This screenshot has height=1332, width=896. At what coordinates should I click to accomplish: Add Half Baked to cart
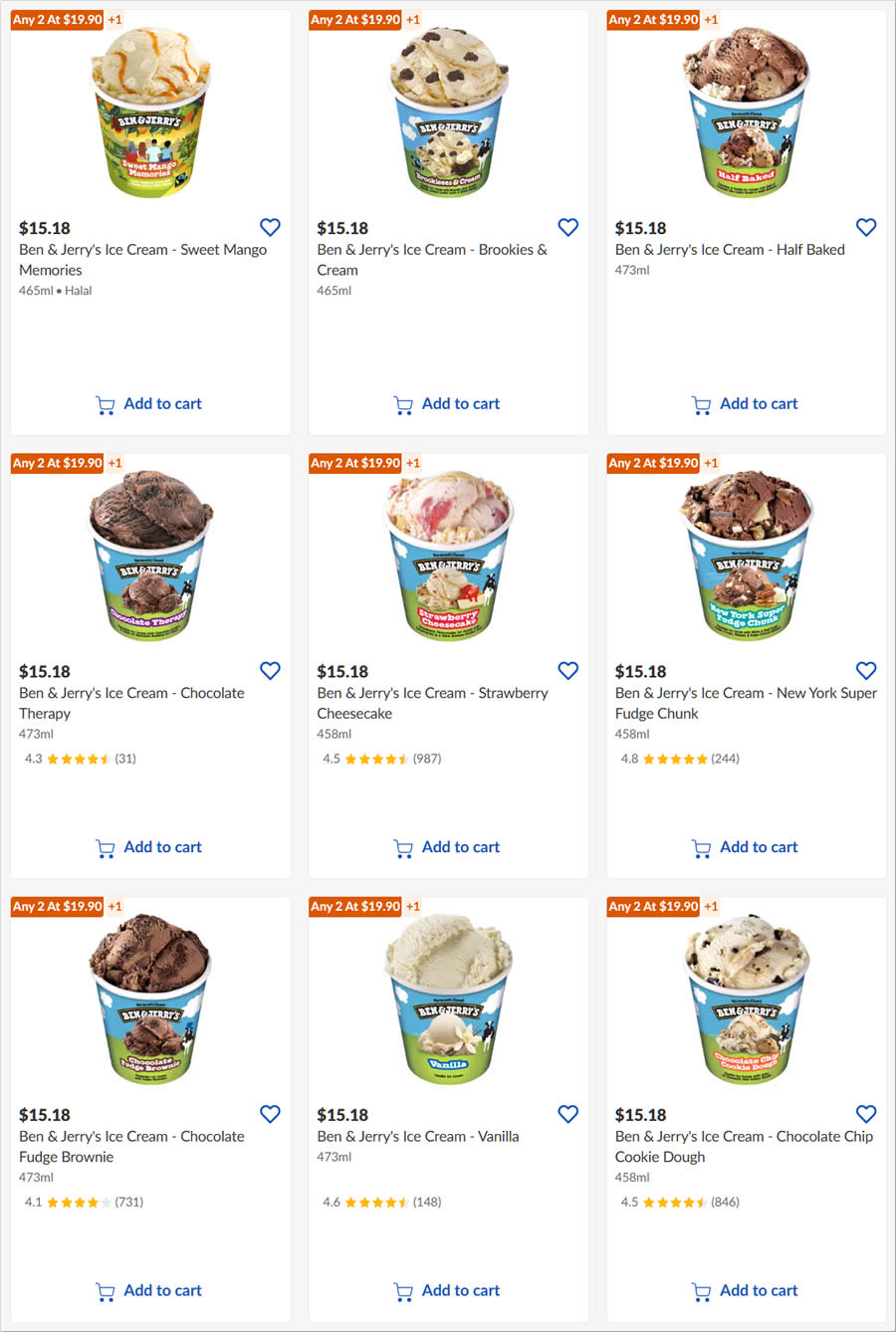click(746, 404)
